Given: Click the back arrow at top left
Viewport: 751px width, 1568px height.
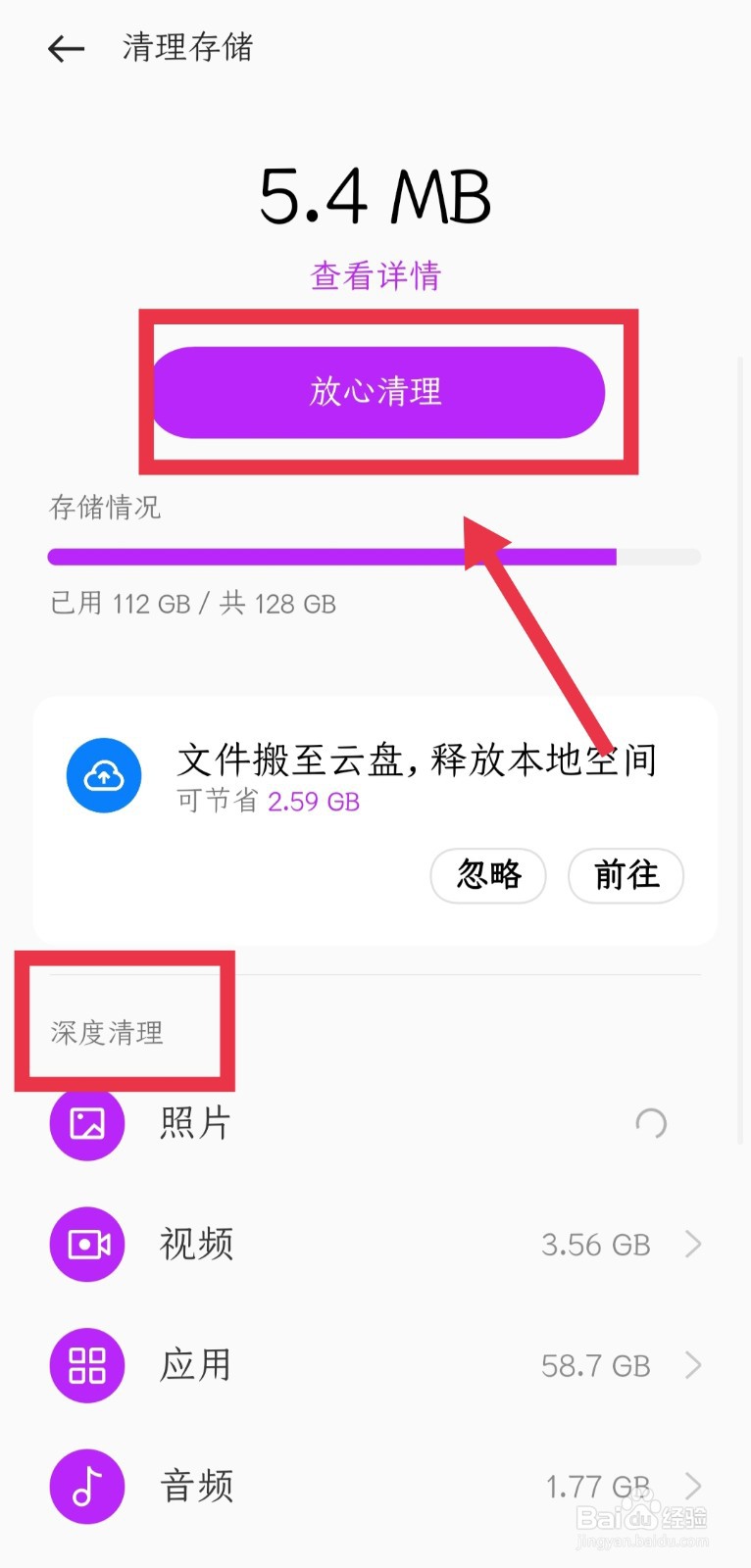Looking at the screenshot, I should (x=65, y=48).
